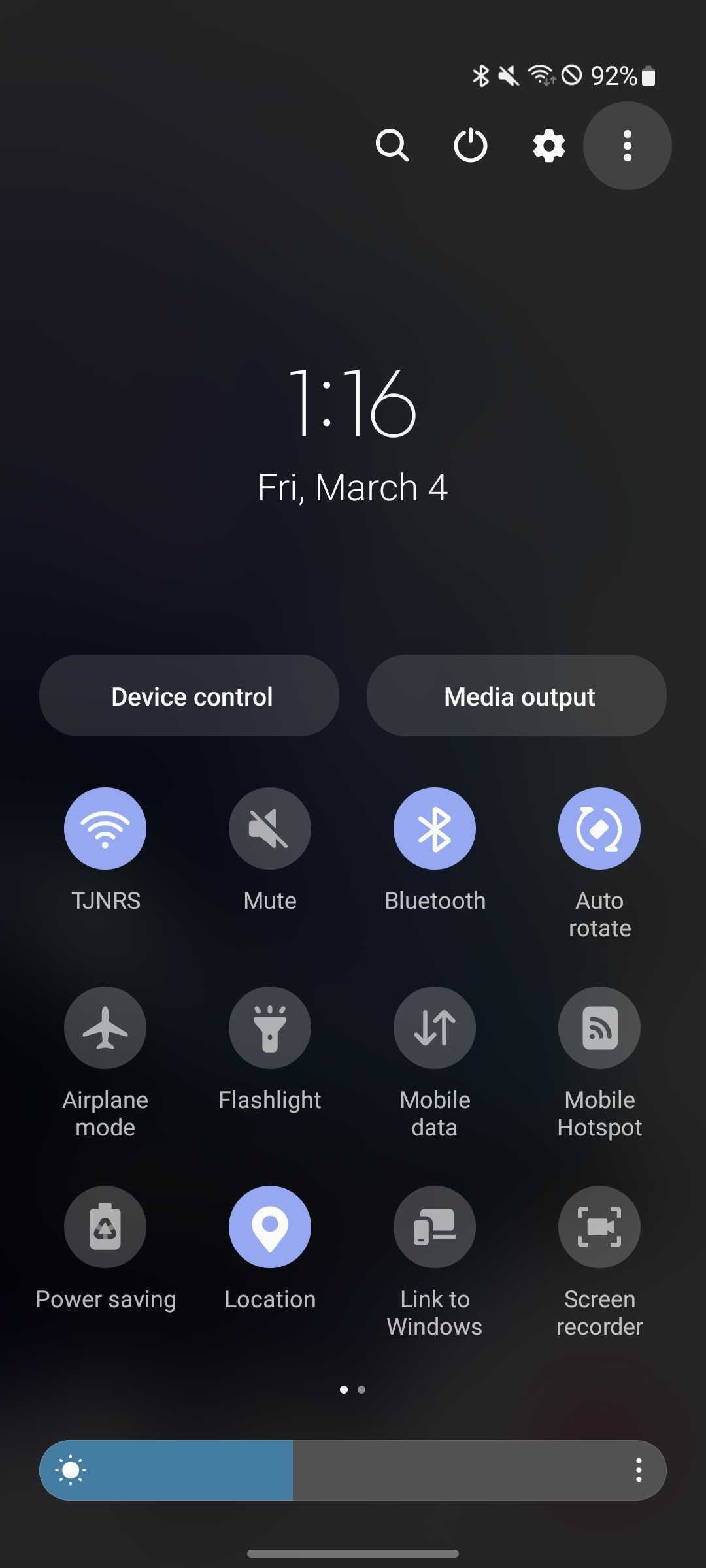Enable Mobile data
The width and height of the screenshot is (706, 1568).
tap(435, 1028)
